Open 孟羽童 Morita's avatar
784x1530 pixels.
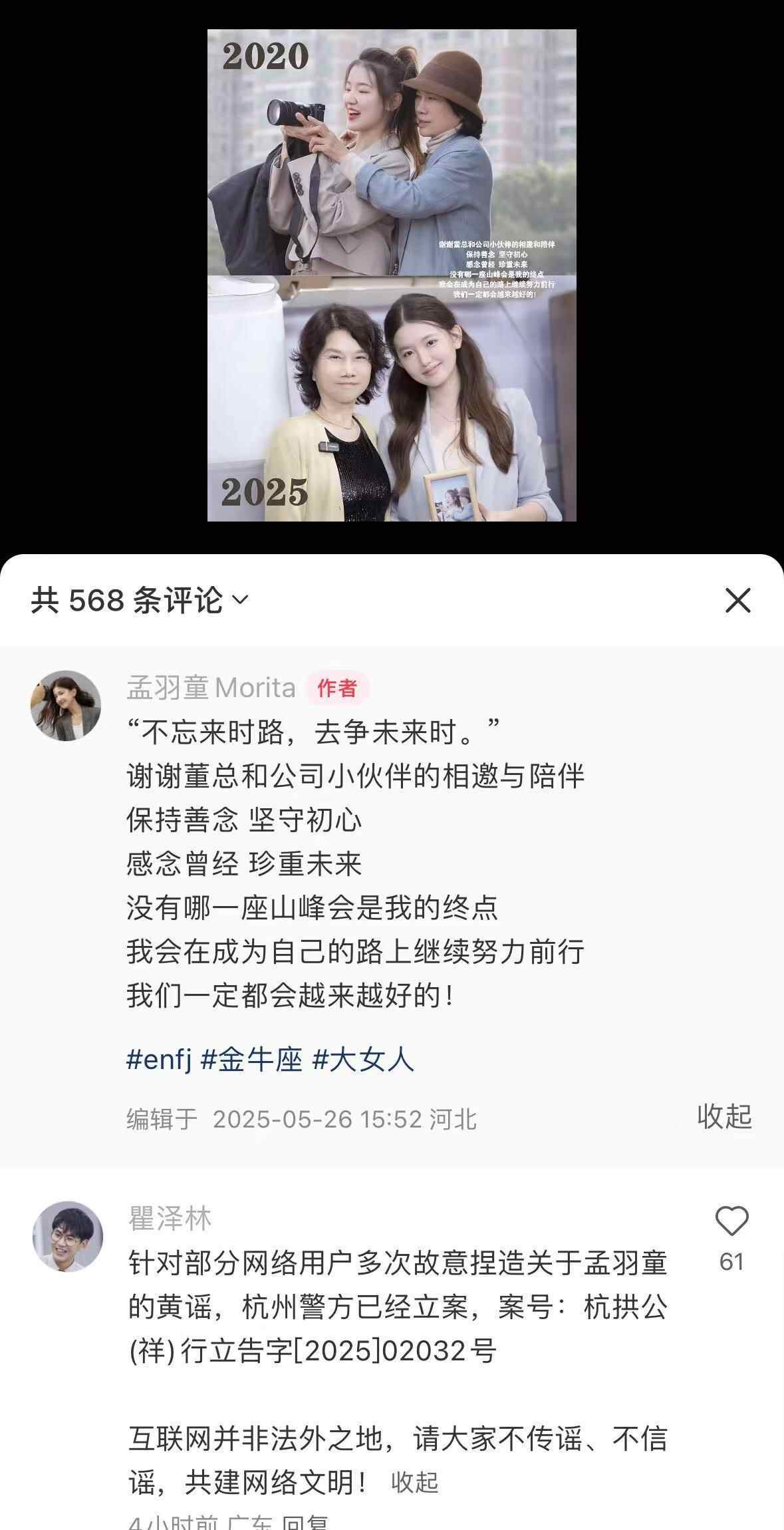[x=66, y=705]
